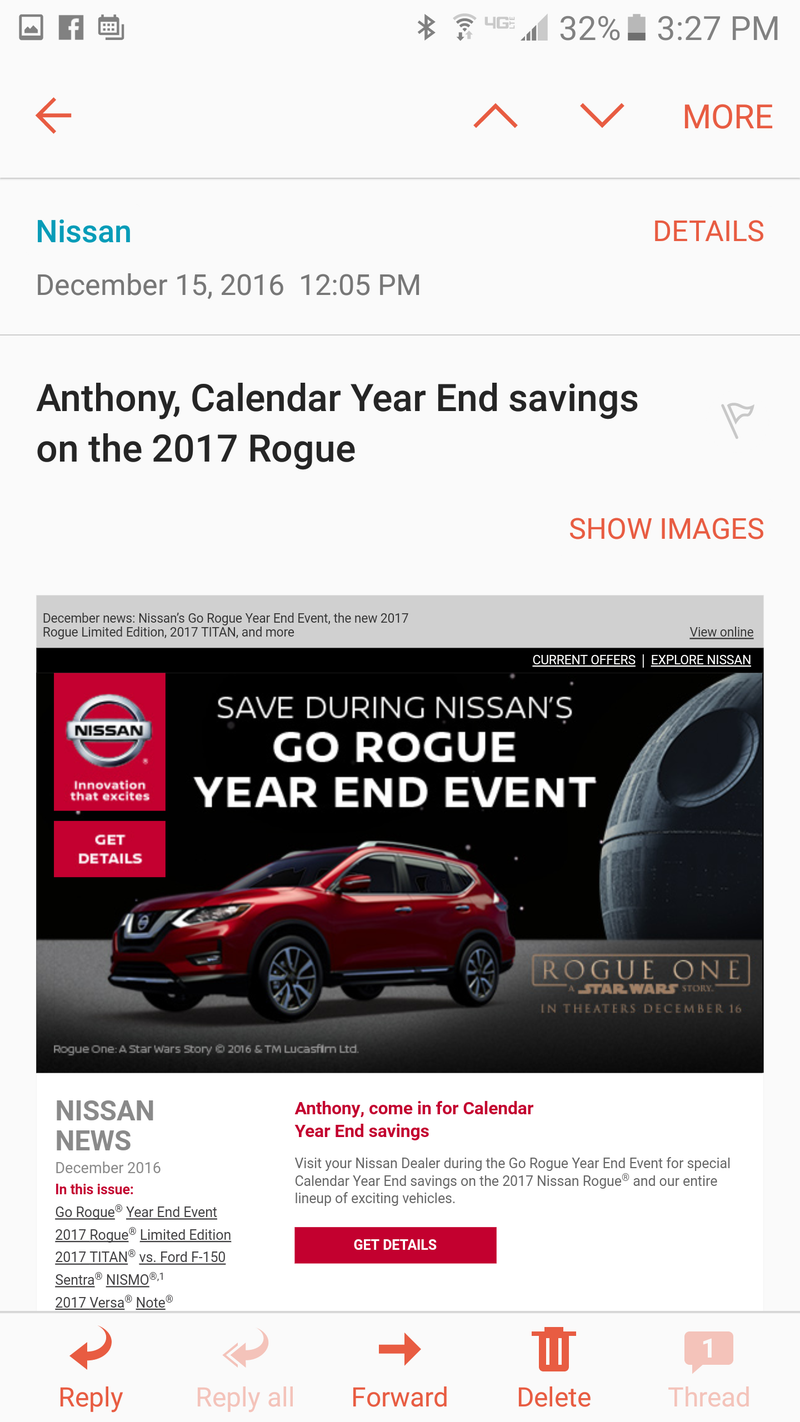The height and width of the screenshot is (1422, 800).
Task: Jump to next email with down arrow
Action: [602, 116]
